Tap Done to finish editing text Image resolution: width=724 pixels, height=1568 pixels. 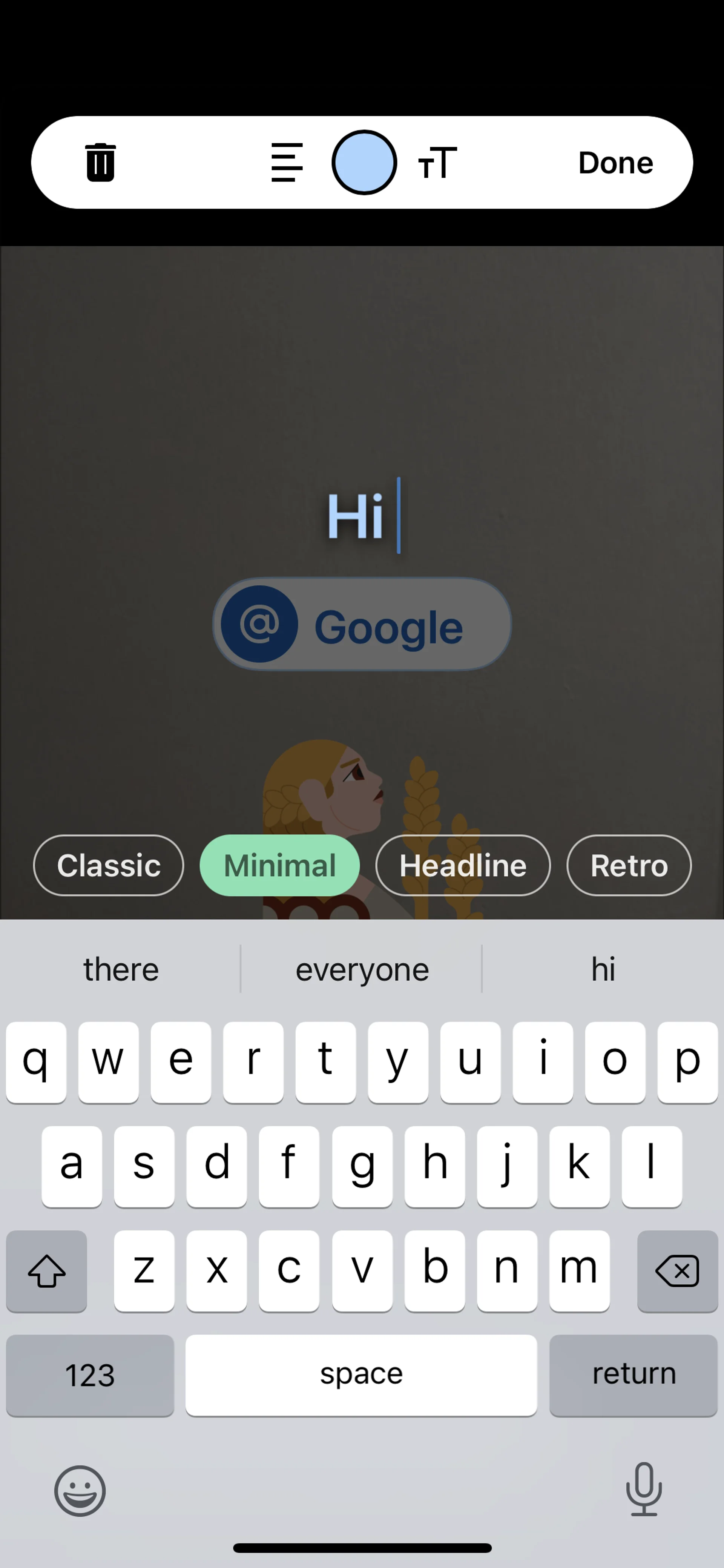(x=615, y=163)
